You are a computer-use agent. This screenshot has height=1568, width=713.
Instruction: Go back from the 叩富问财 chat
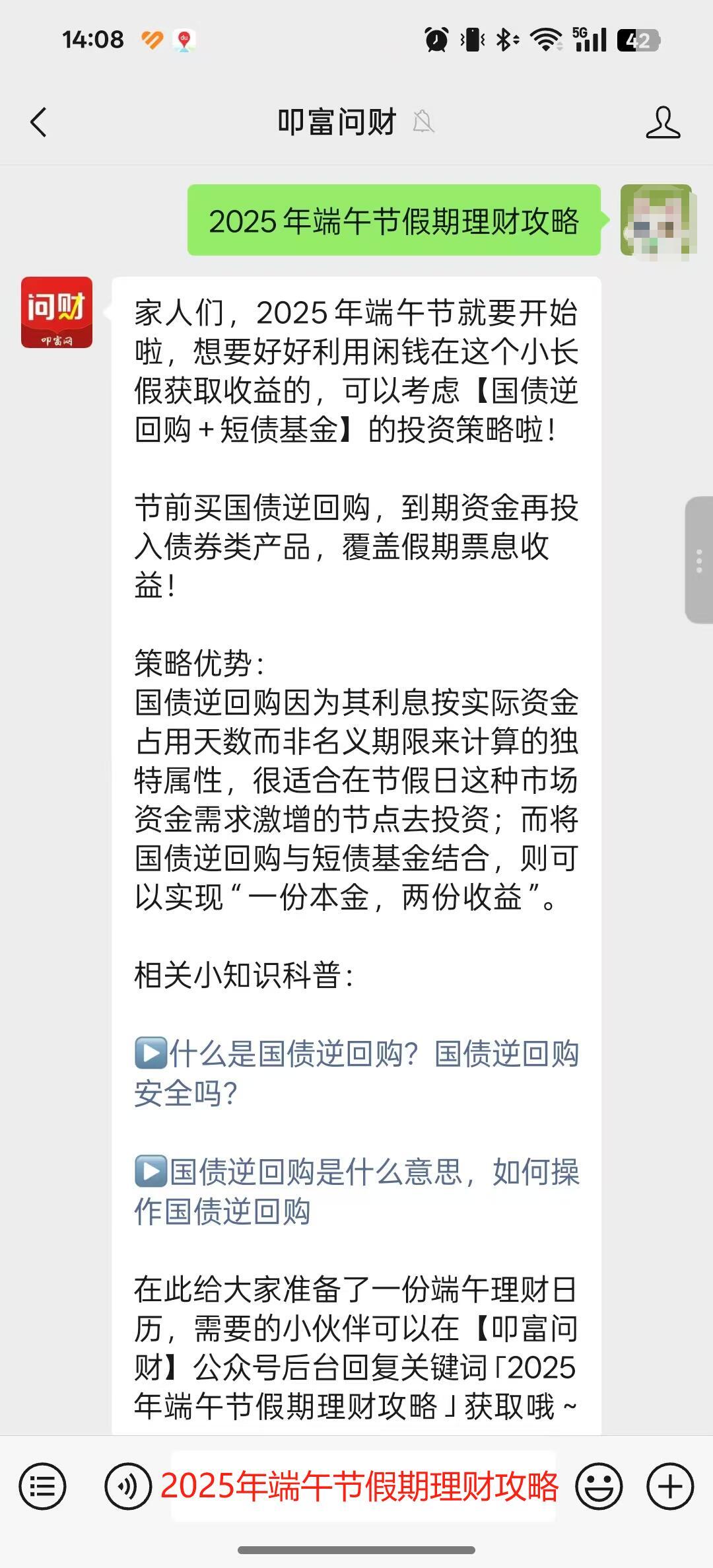click(x=38, y=122)
